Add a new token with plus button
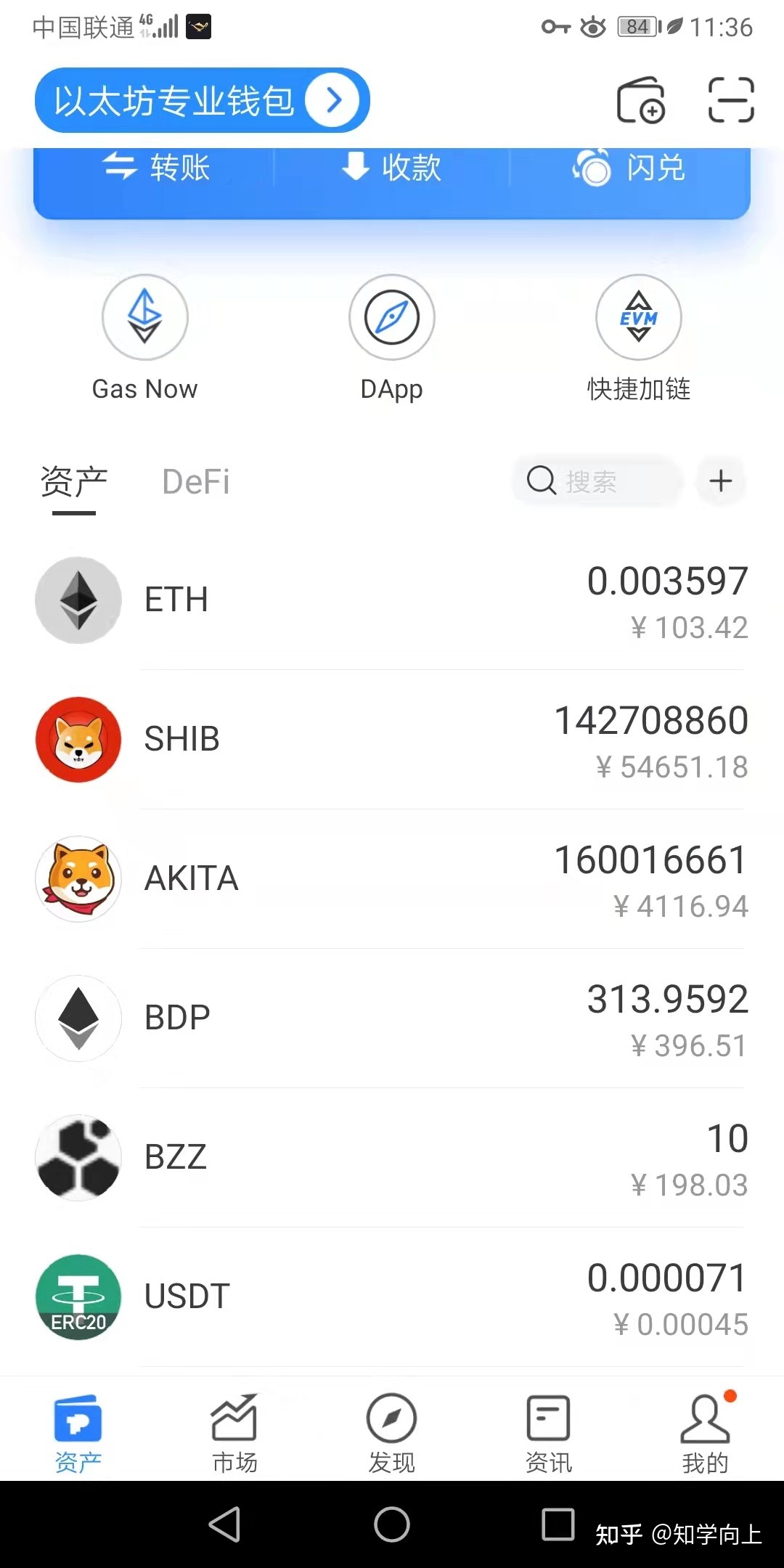Image resolution: width=784 pixels, height=1568 pixels. pyautogui.click(x=720, y=481)
